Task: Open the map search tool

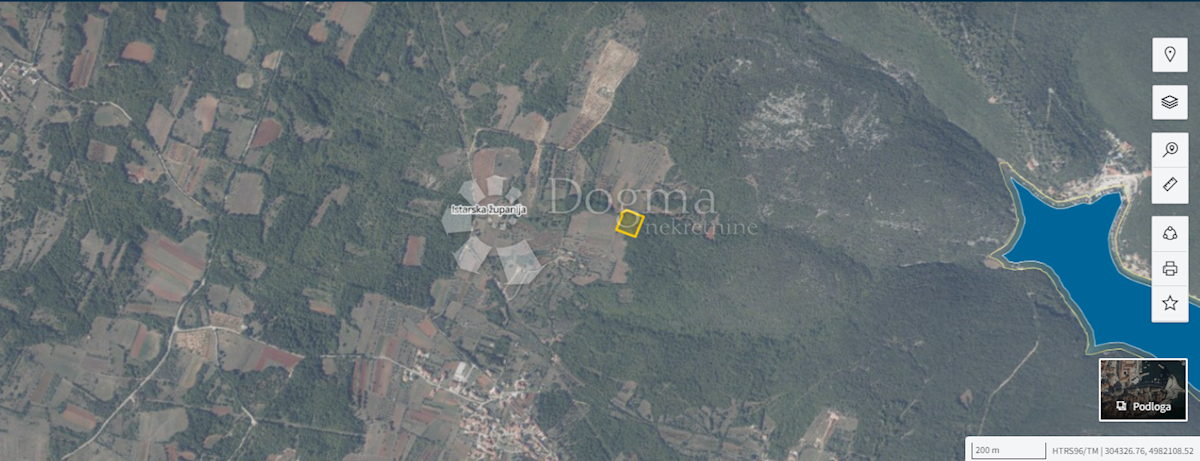Action: [x=1169, y=150]
